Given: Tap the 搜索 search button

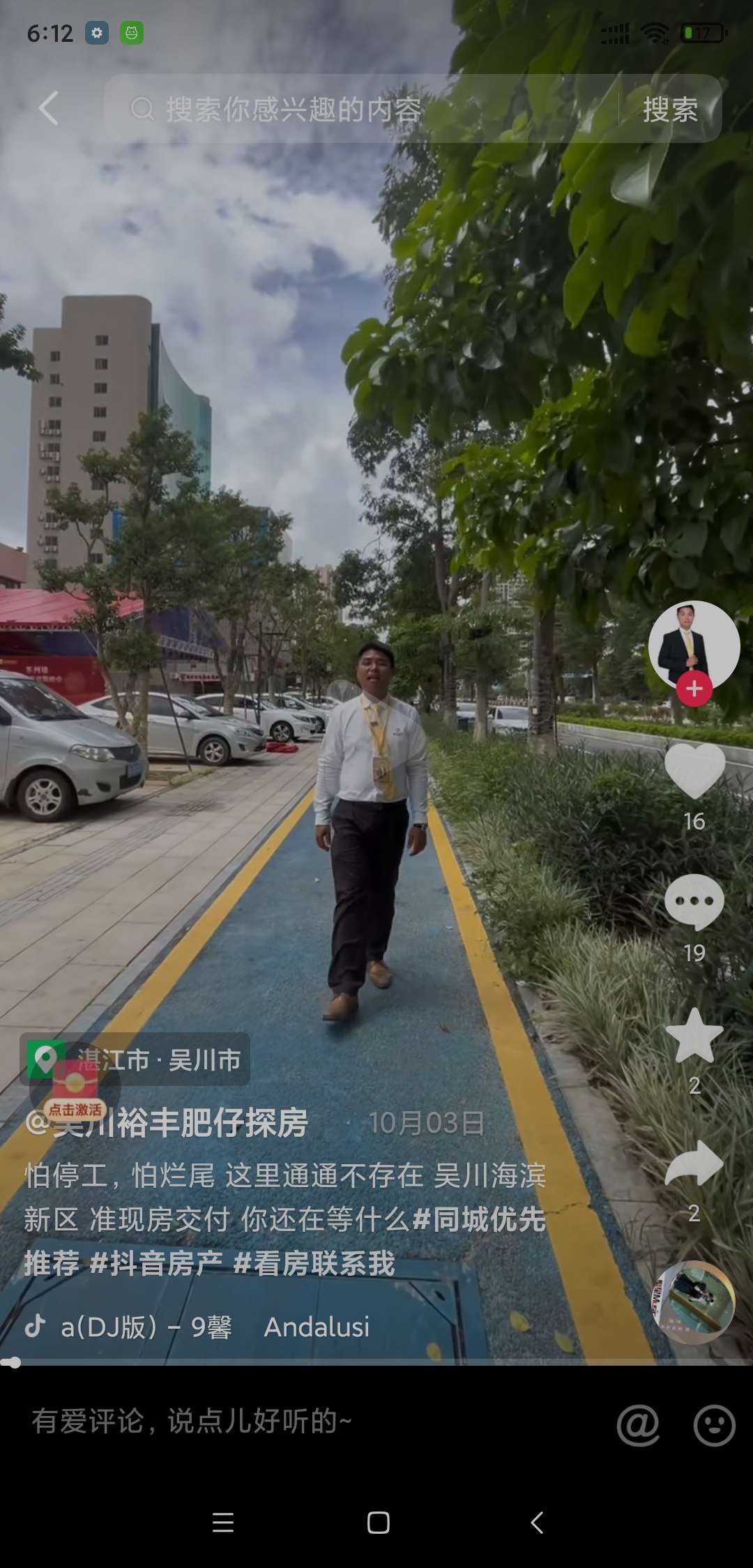Looking at the screenshot, I should [670, 110].
